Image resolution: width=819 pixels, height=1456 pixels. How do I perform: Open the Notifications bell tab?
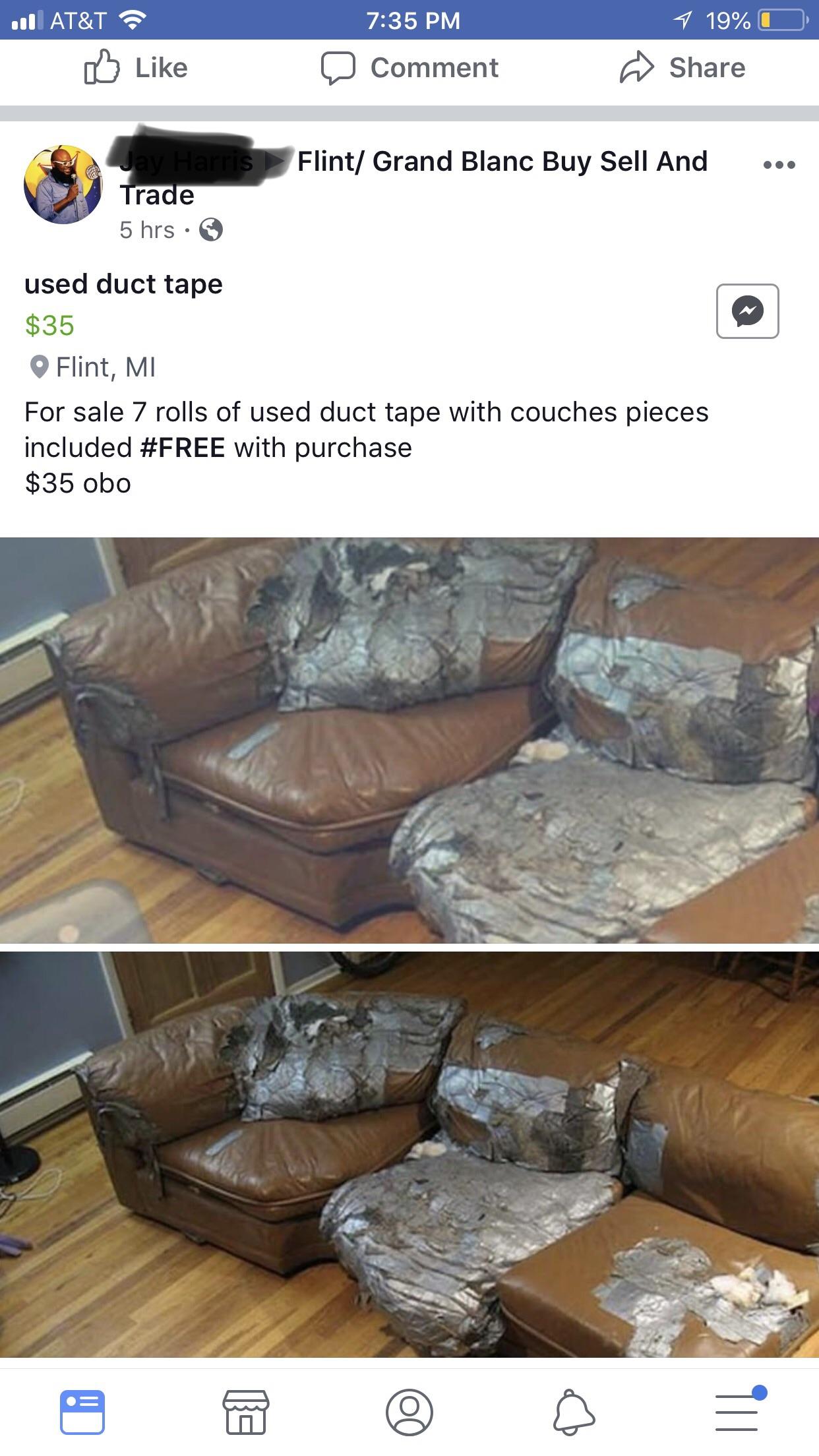[x=573, y=1412]
